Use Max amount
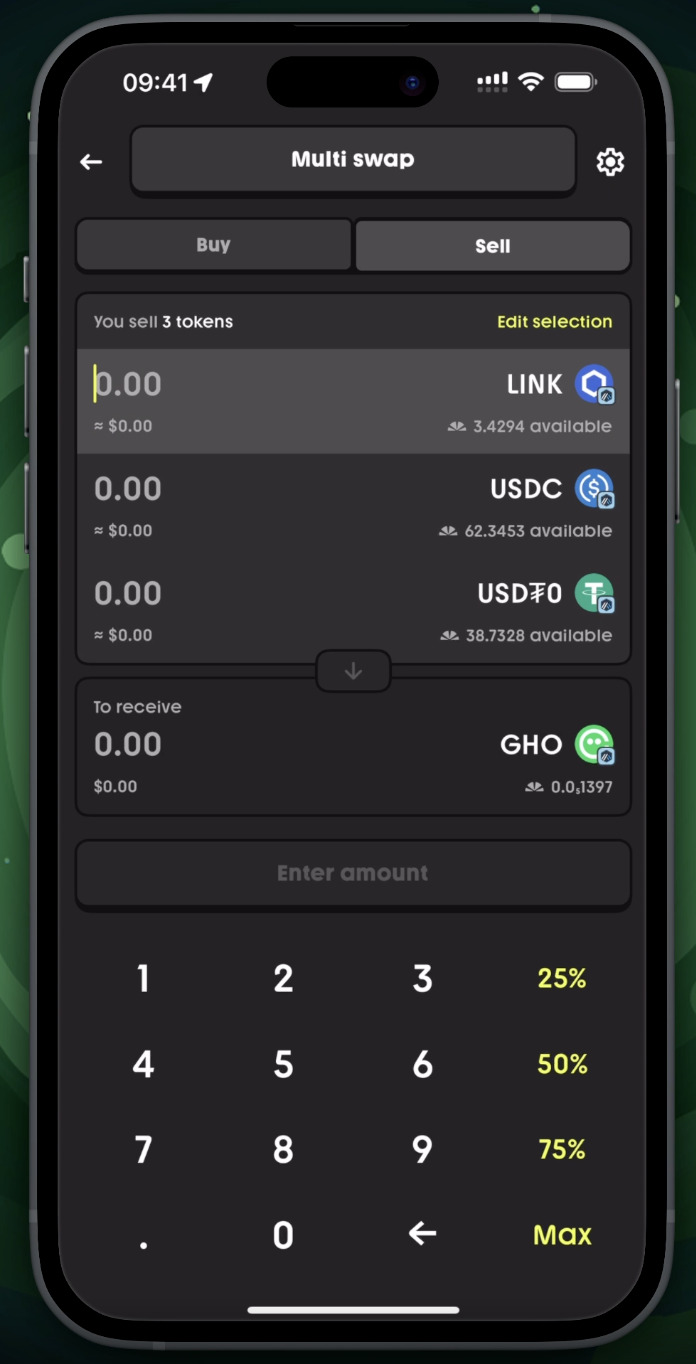The height and width of the screenshot is (1364, 696). point(562,1235)
